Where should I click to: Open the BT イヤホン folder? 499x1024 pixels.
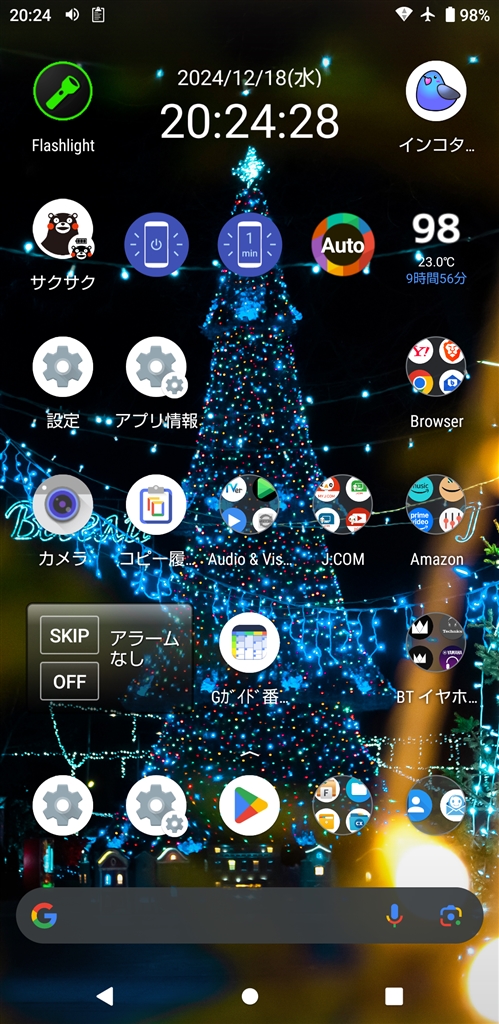pos(436,643)
